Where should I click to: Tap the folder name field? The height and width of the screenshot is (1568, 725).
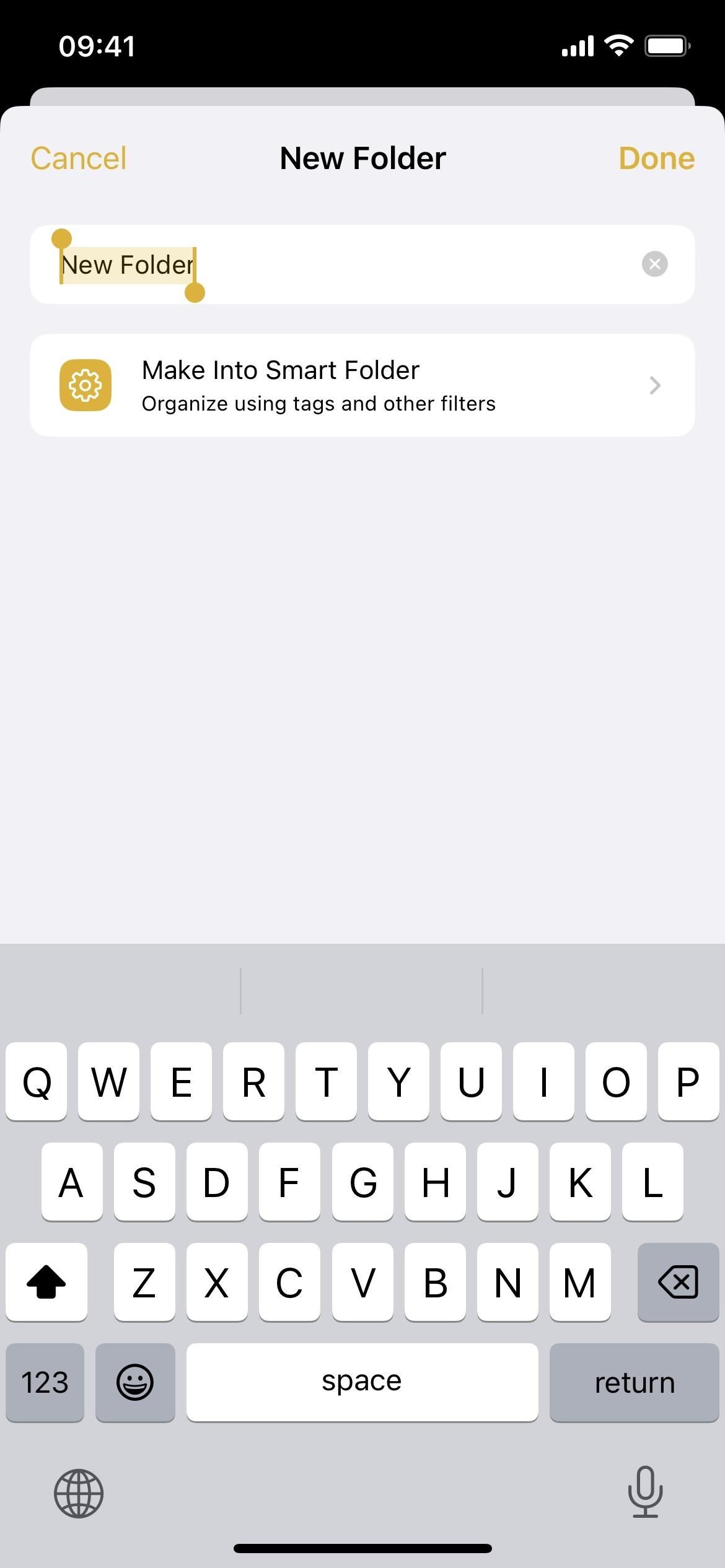(362, 264)
